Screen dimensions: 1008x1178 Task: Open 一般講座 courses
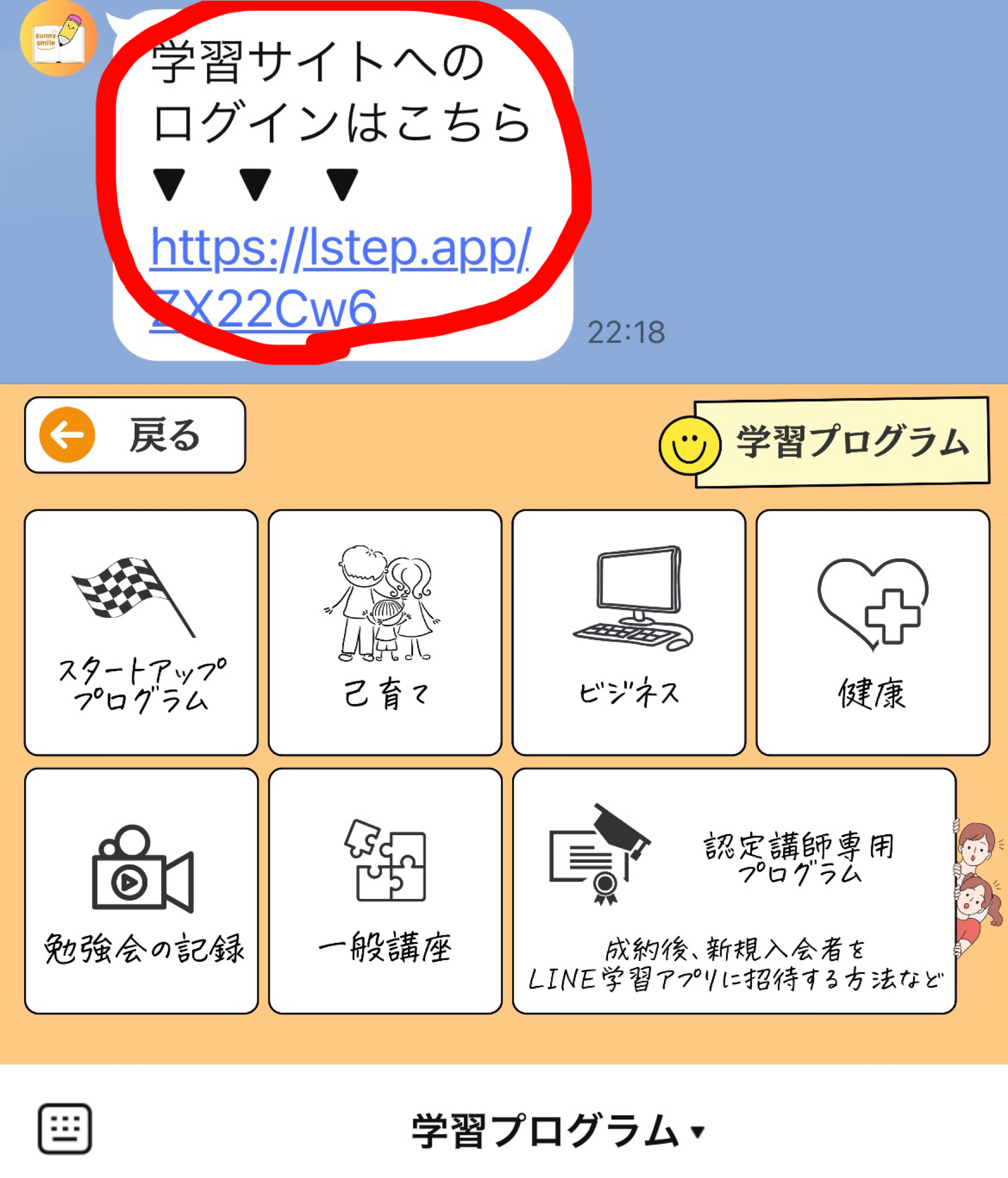385,890
